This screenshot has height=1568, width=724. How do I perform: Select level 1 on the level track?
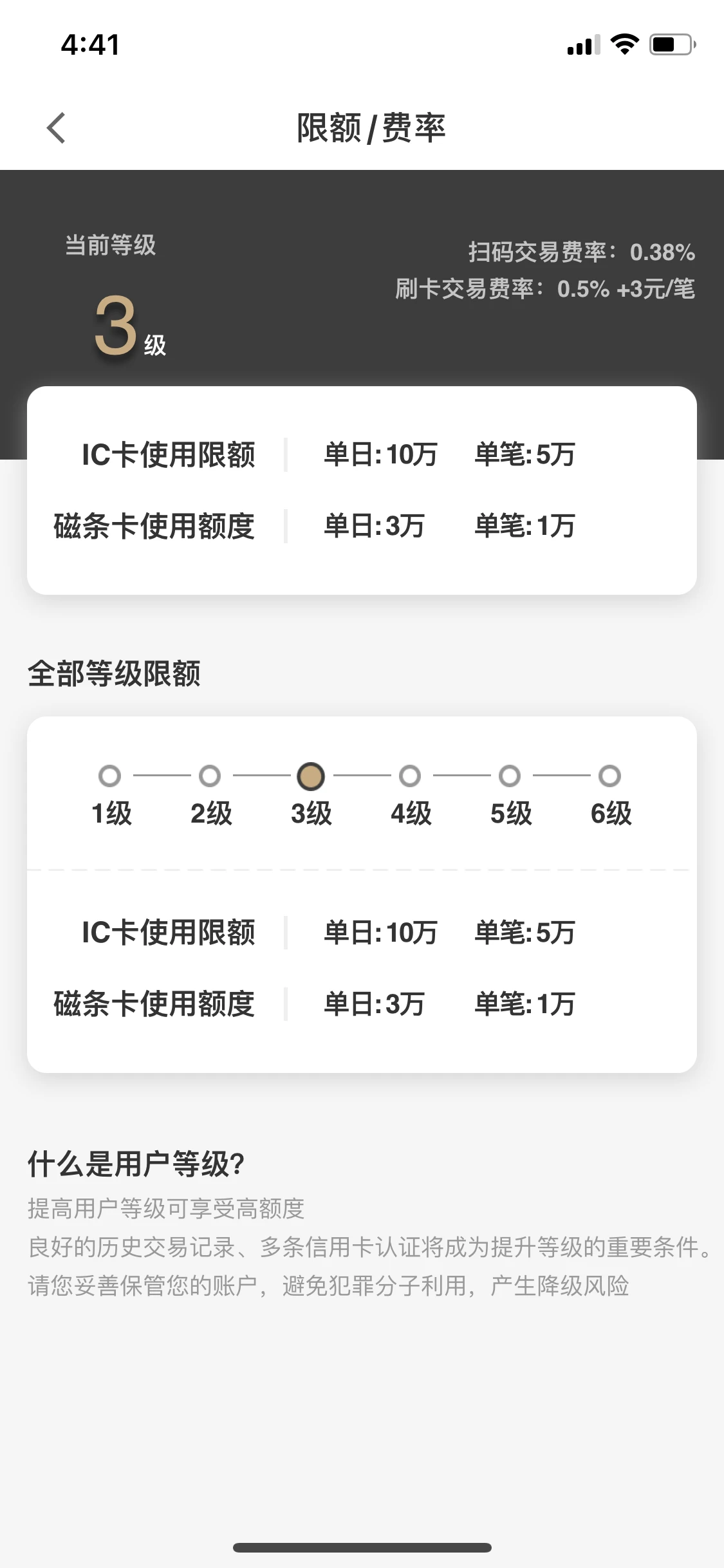[110, 776]
